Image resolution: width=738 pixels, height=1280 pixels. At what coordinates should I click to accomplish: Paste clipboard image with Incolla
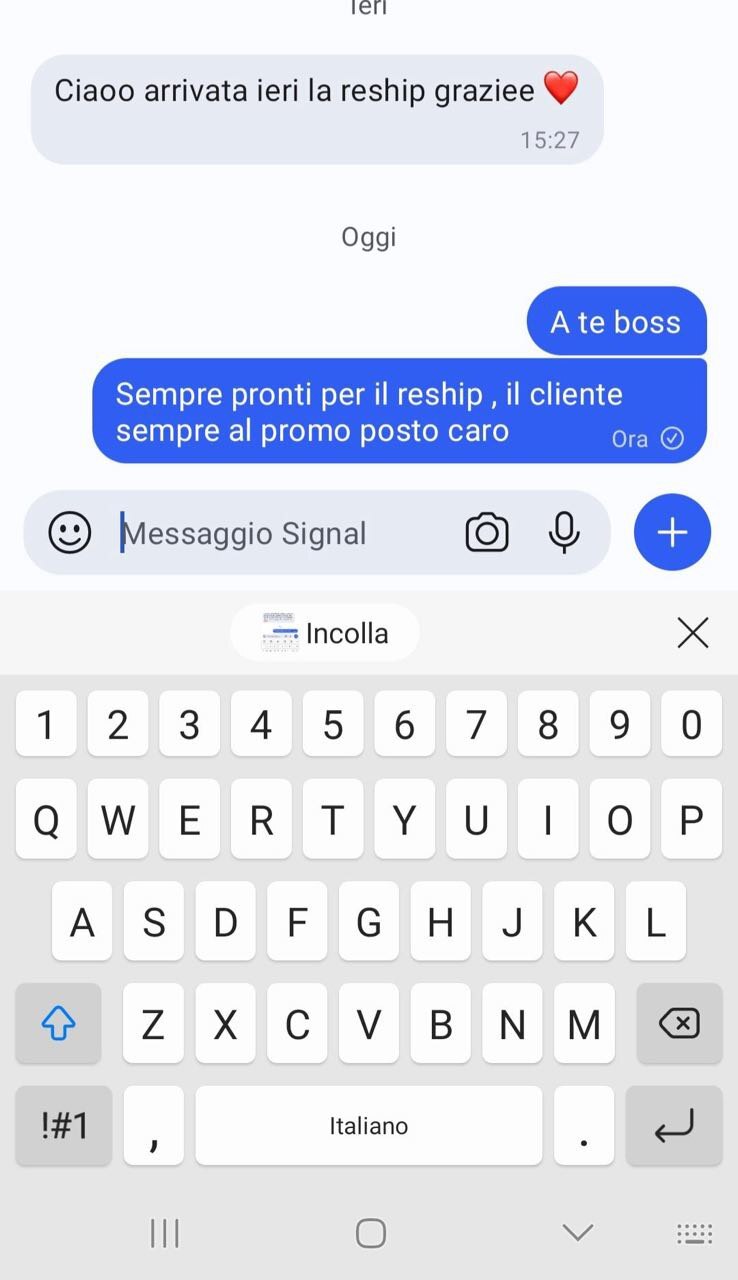click(x=325, y=633)
